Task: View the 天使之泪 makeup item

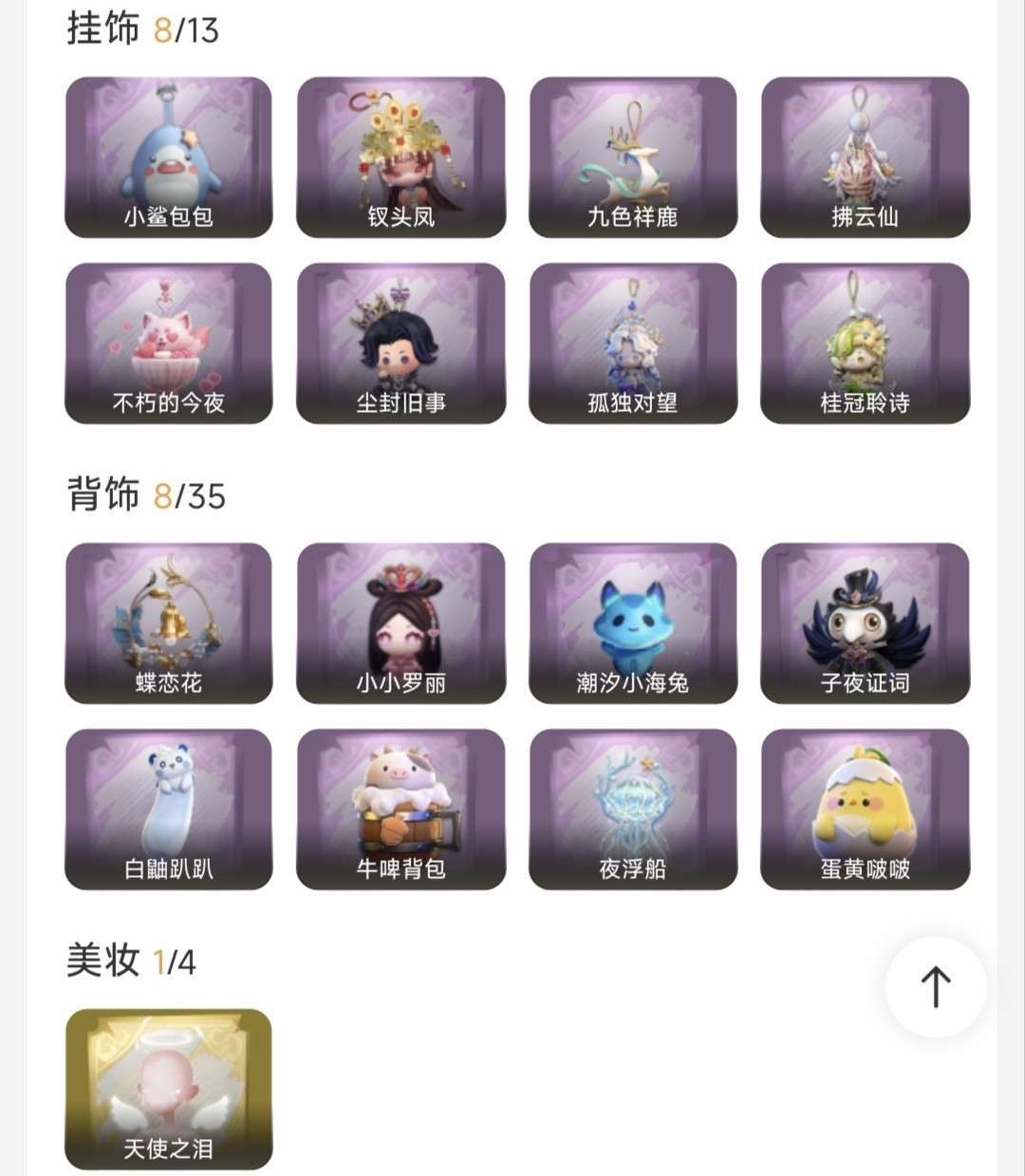Action: [x=169, y=1090]
